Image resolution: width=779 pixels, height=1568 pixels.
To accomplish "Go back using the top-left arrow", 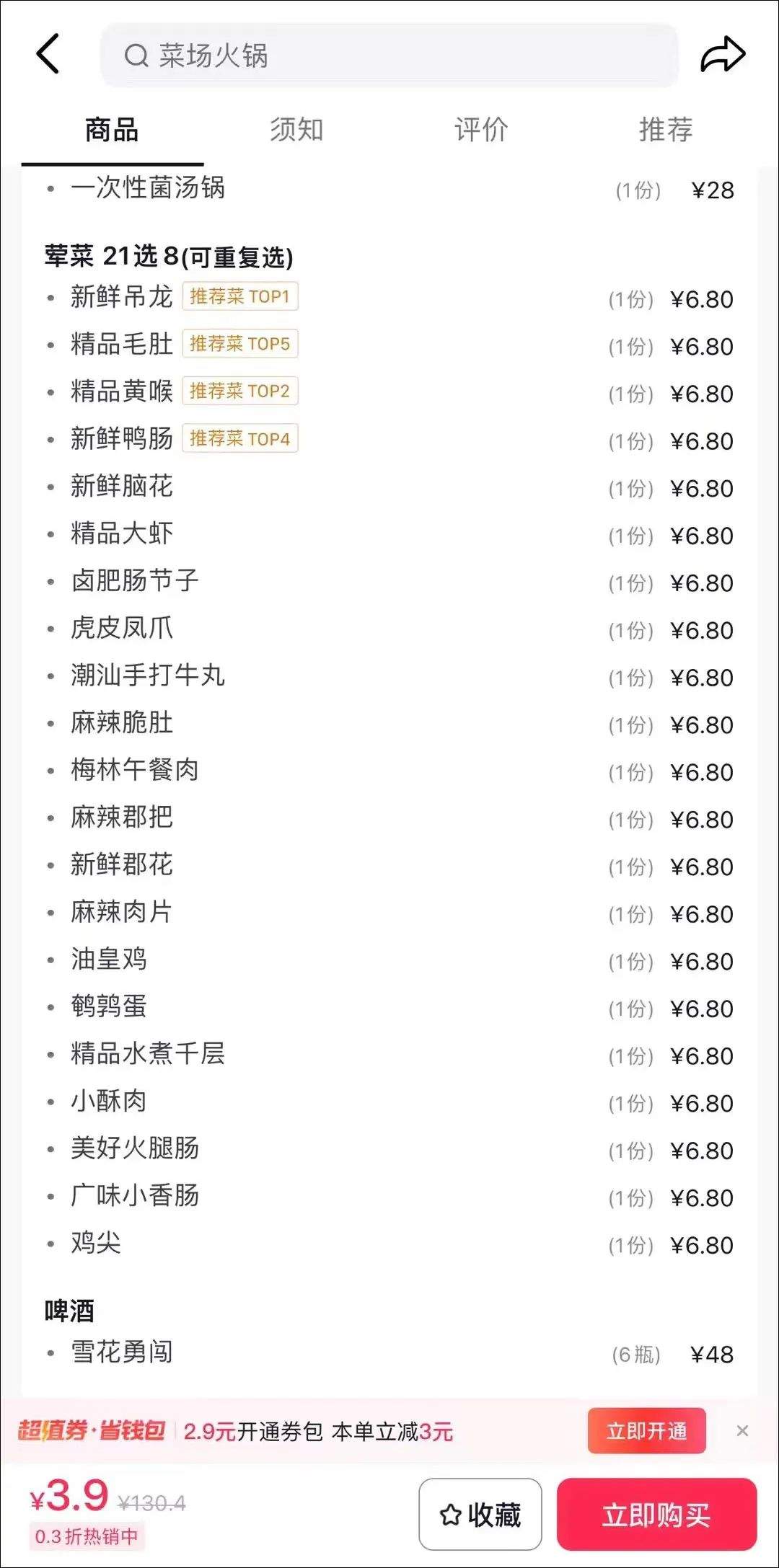I will (48, 54).
